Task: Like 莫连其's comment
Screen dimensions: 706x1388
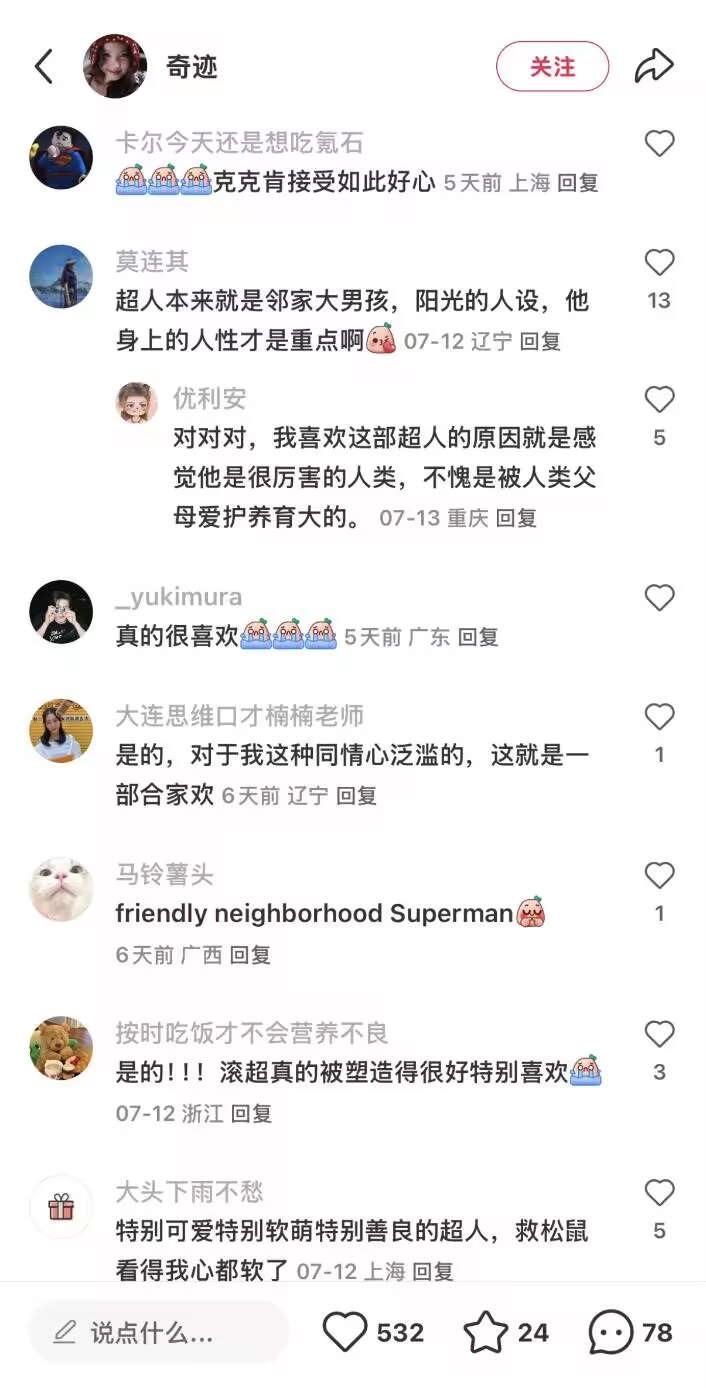Action: coord(659,263)
